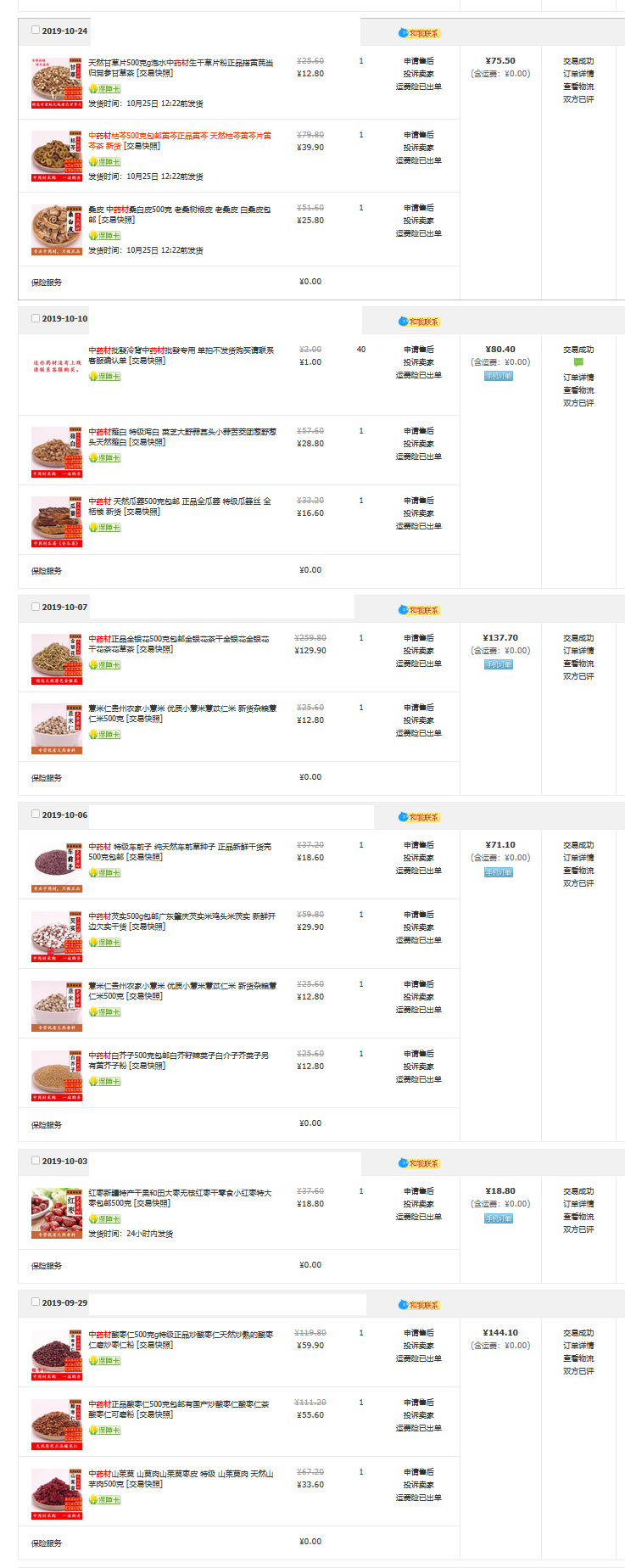Viewport: 625px width, 1568px height.
Task: Tap 订单详情 for the 2019-09-29 order
Action: click(578, 1346)
